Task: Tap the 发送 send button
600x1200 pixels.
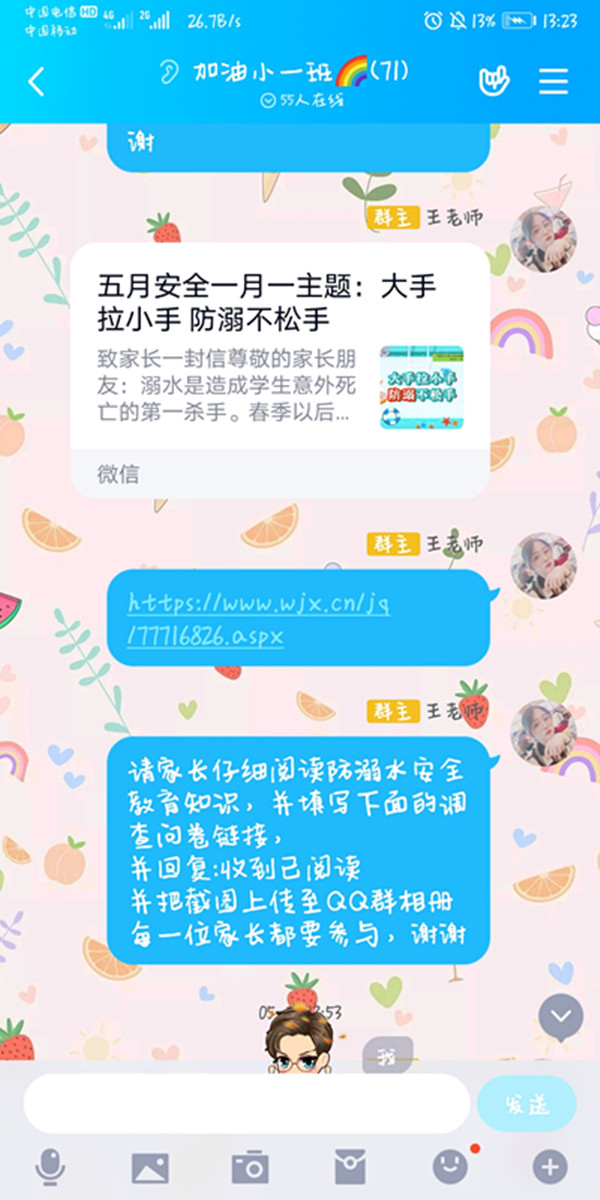Action: pos(527,1104)
